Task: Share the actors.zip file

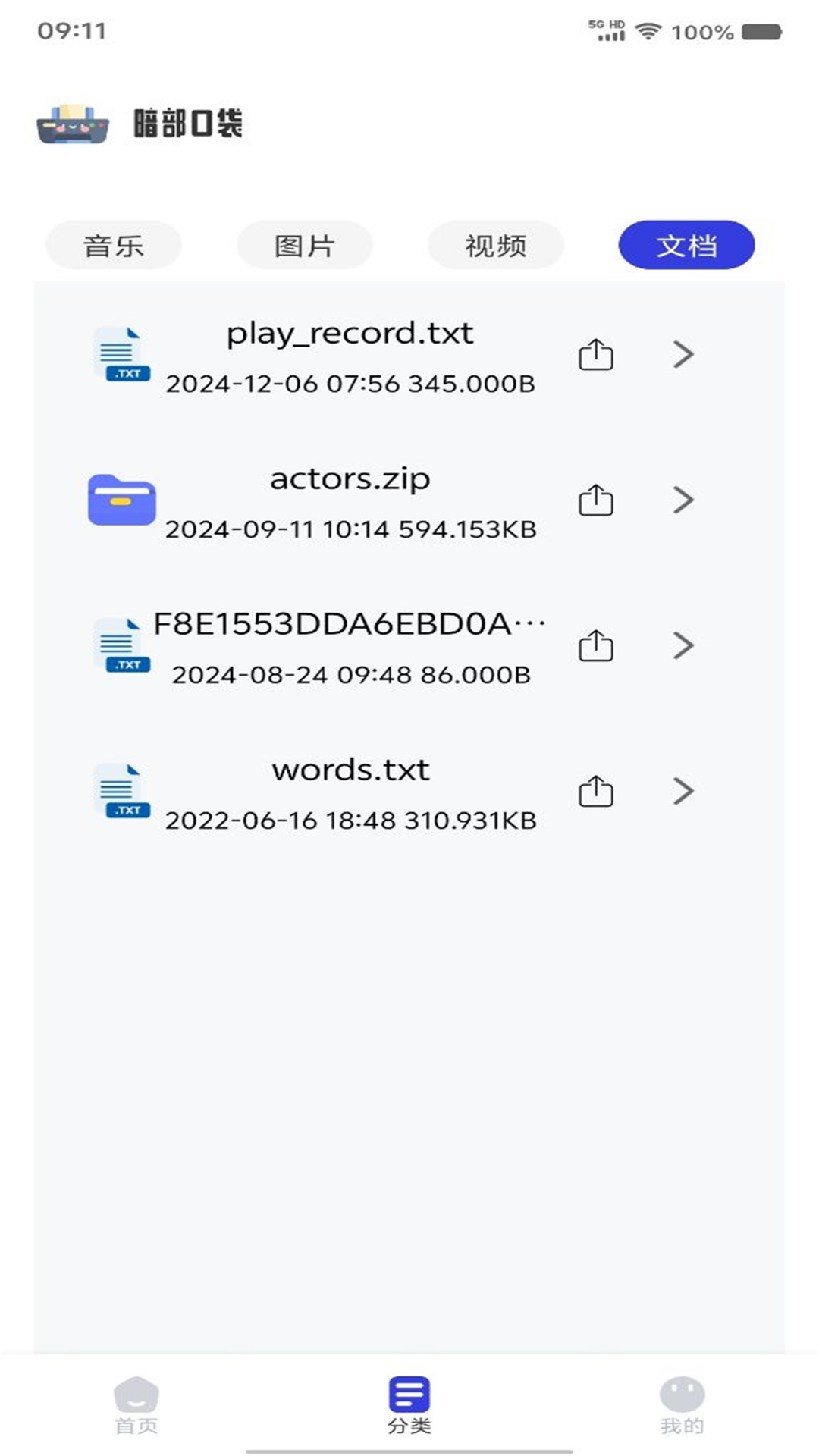Action: 596,500
